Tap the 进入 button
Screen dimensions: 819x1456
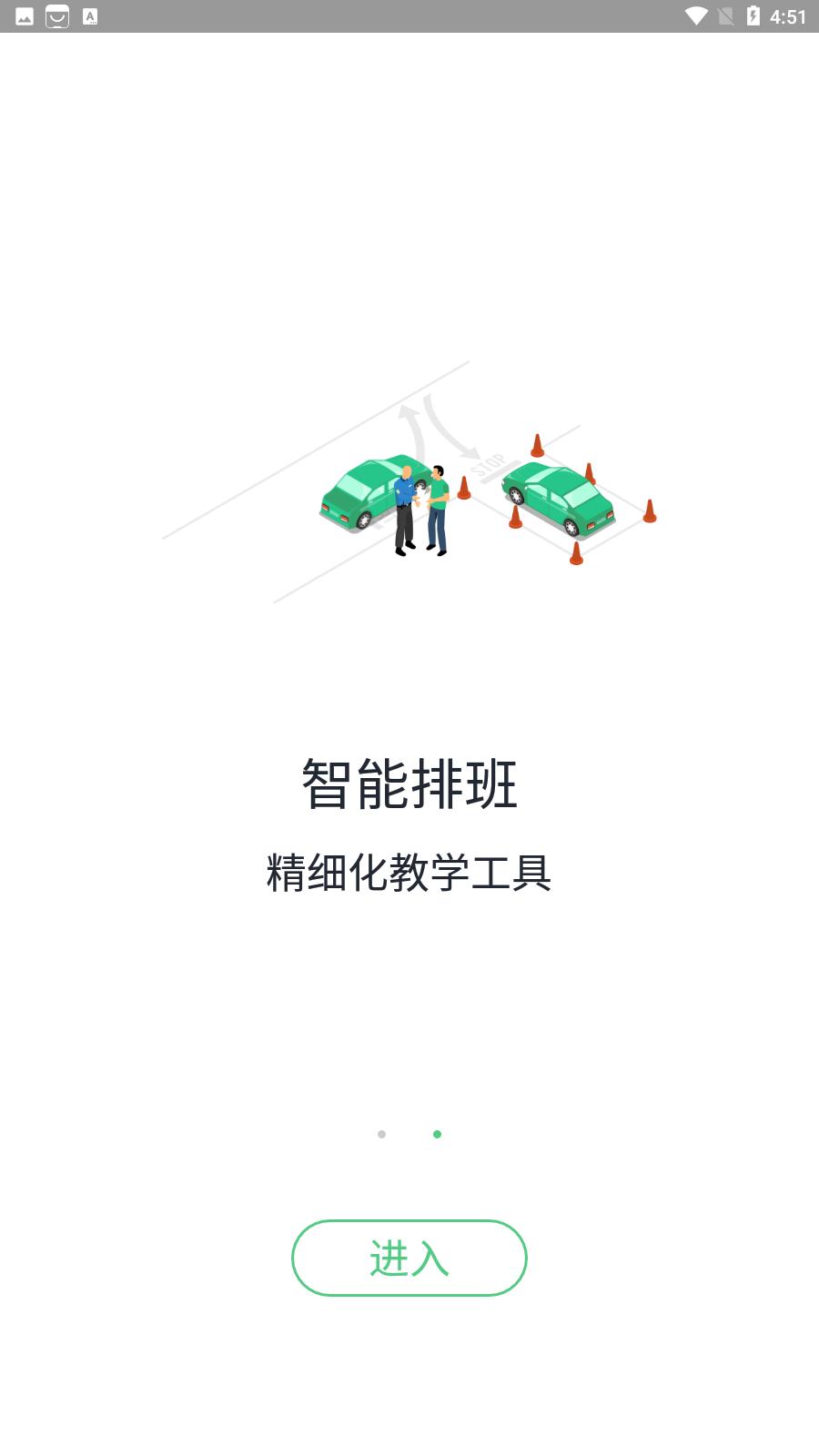[409, 1258]
